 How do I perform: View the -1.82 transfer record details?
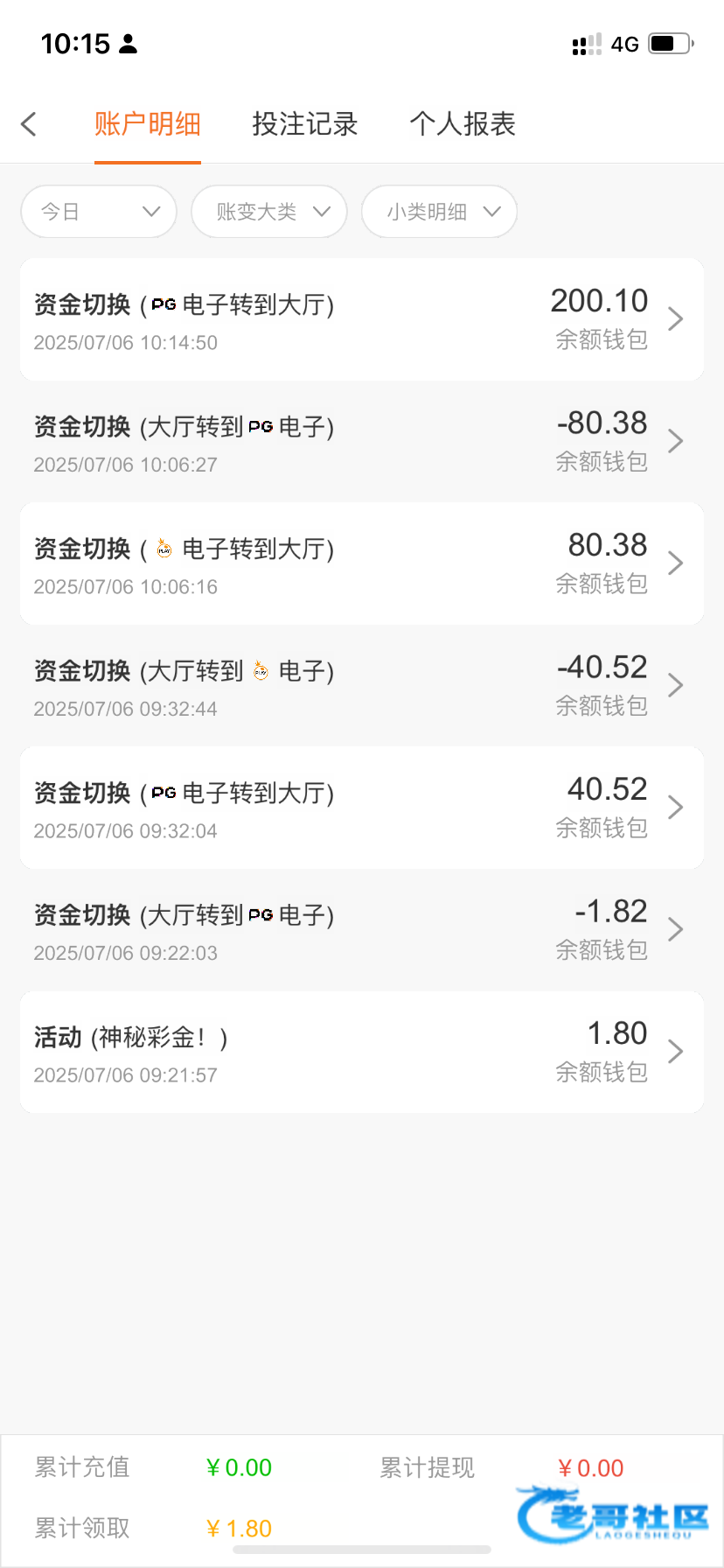362,930
